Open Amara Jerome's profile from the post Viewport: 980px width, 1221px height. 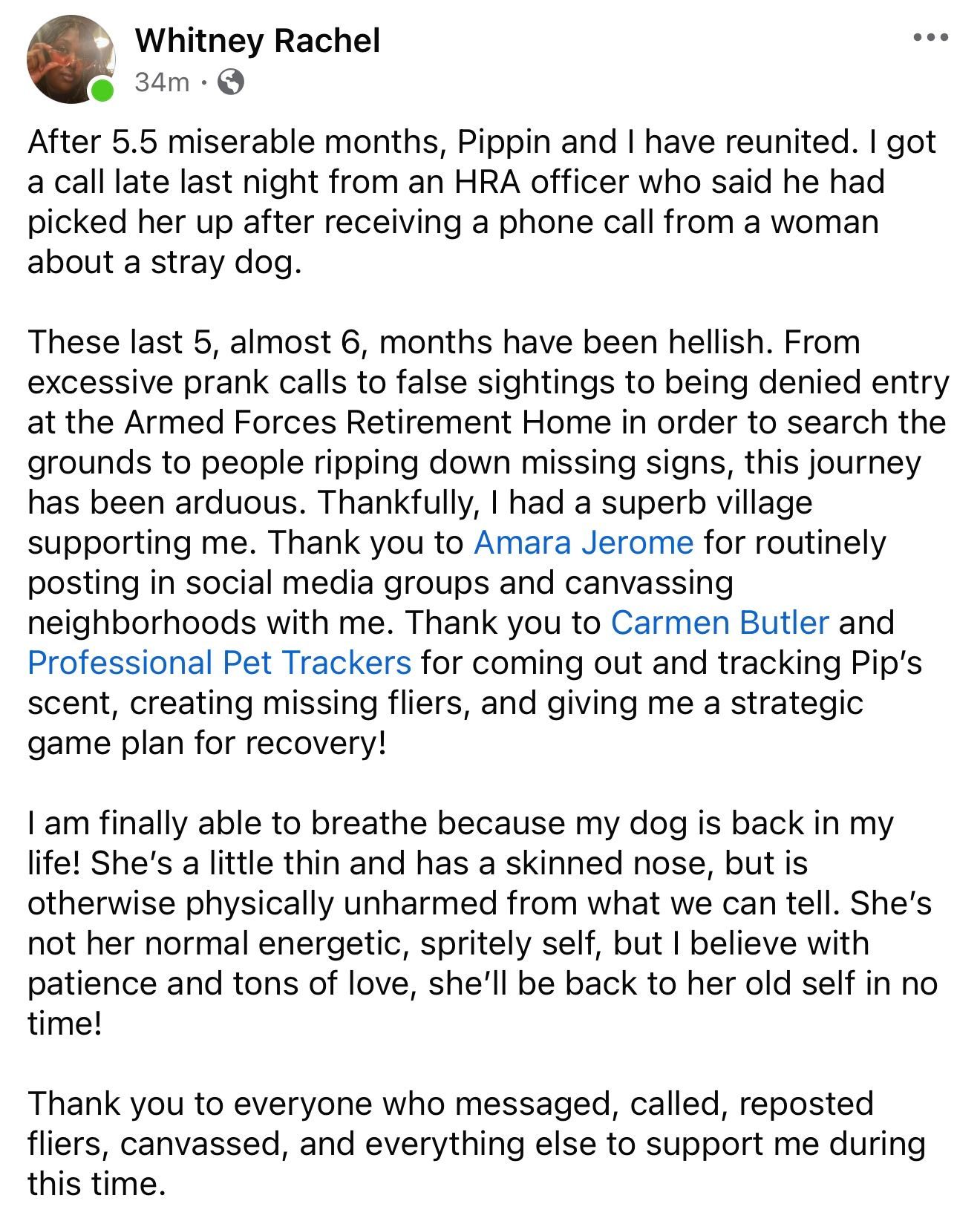tap(582, 543)
